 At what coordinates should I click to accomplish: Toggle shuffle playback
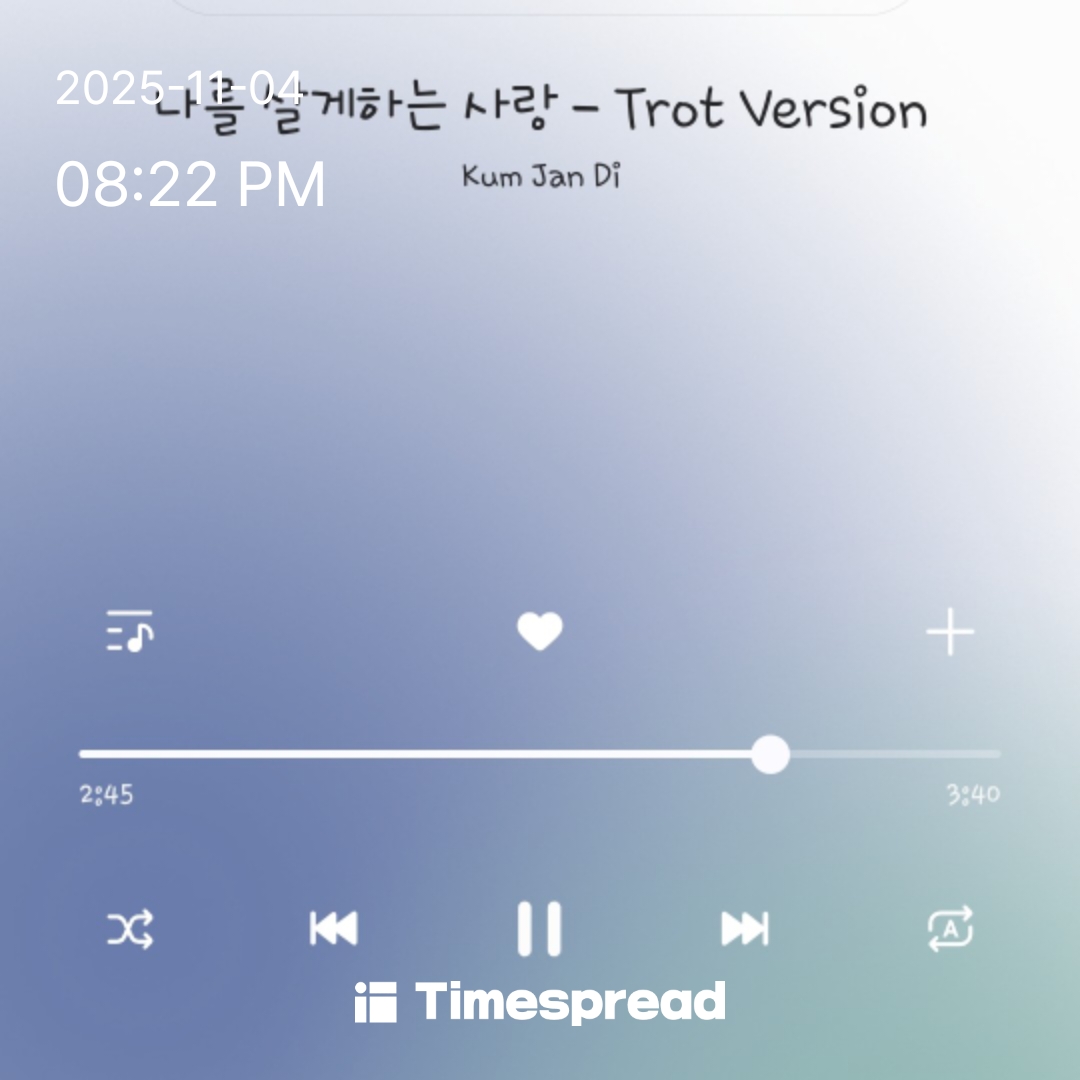[x=130, y=929]
